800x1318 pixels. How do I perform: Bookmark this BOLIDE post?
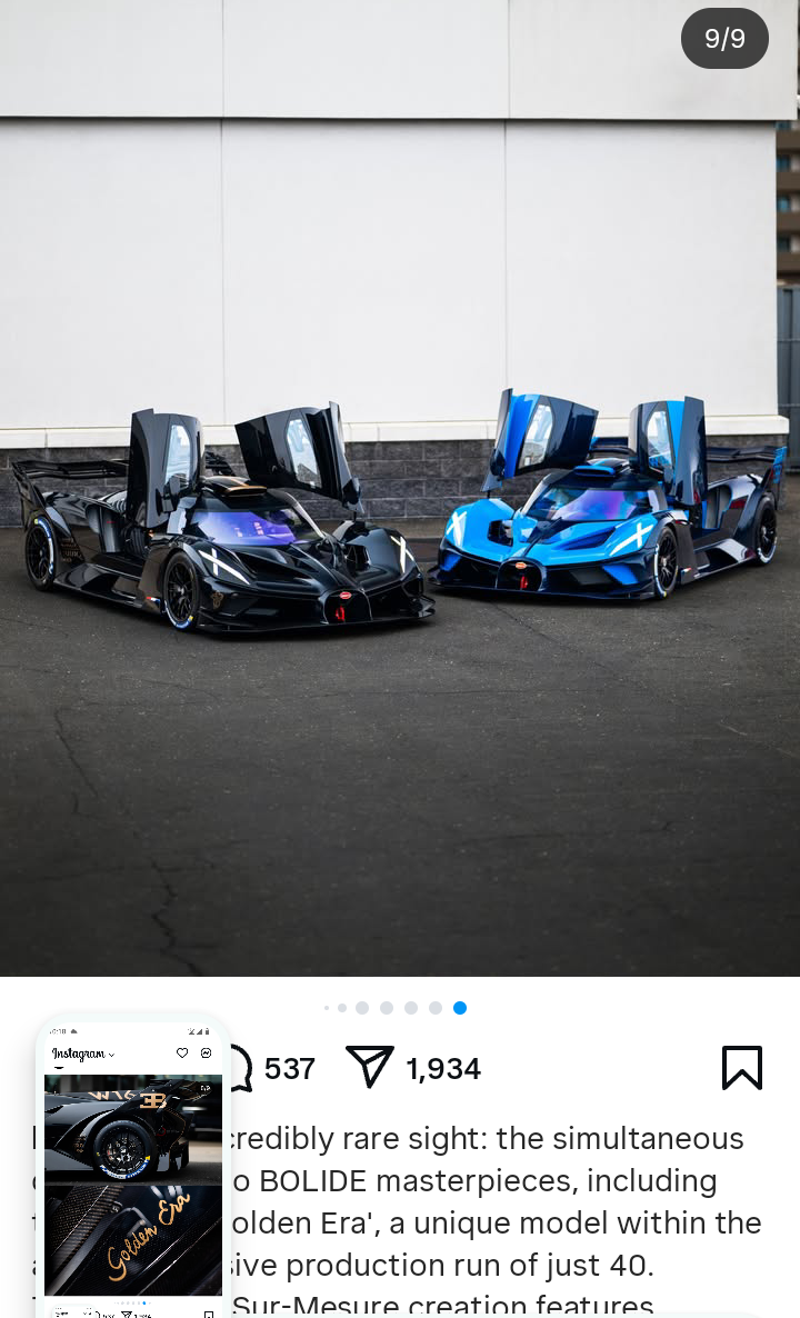coord(742,1067)
